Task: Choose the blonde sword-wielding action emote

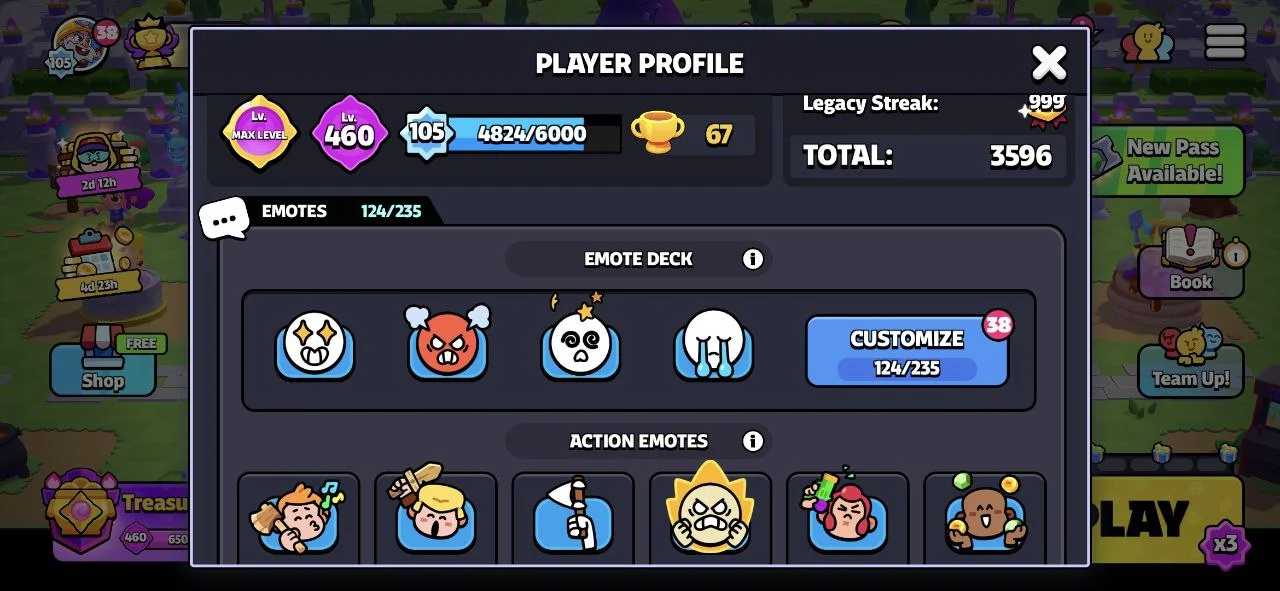Action: tap(435, 517)
